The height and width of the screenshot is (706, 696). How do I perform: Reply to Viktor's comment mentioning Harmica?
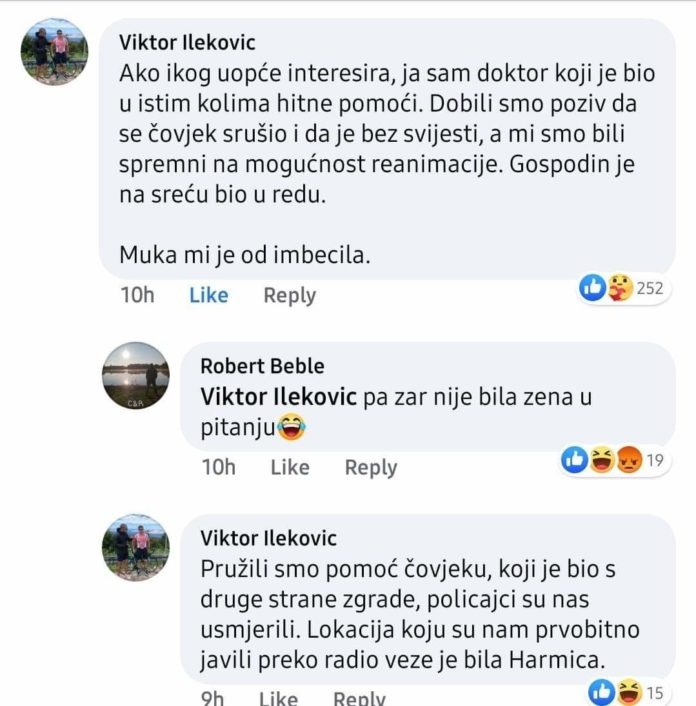[359, 699]
